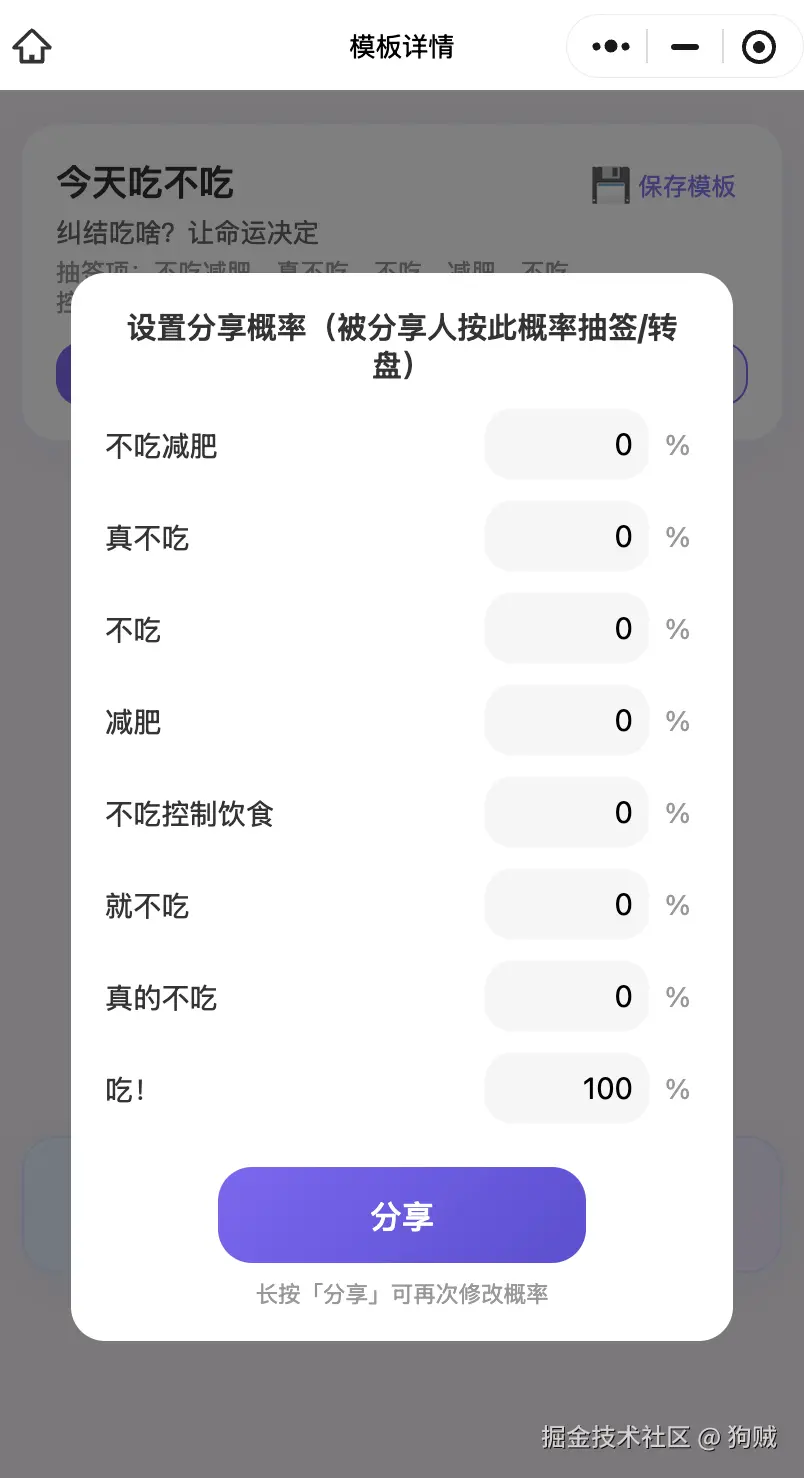This screenshot has width=804, height=1478.
Task: Focus the percentage box beside 不吃
Action: tap(566, 629)
